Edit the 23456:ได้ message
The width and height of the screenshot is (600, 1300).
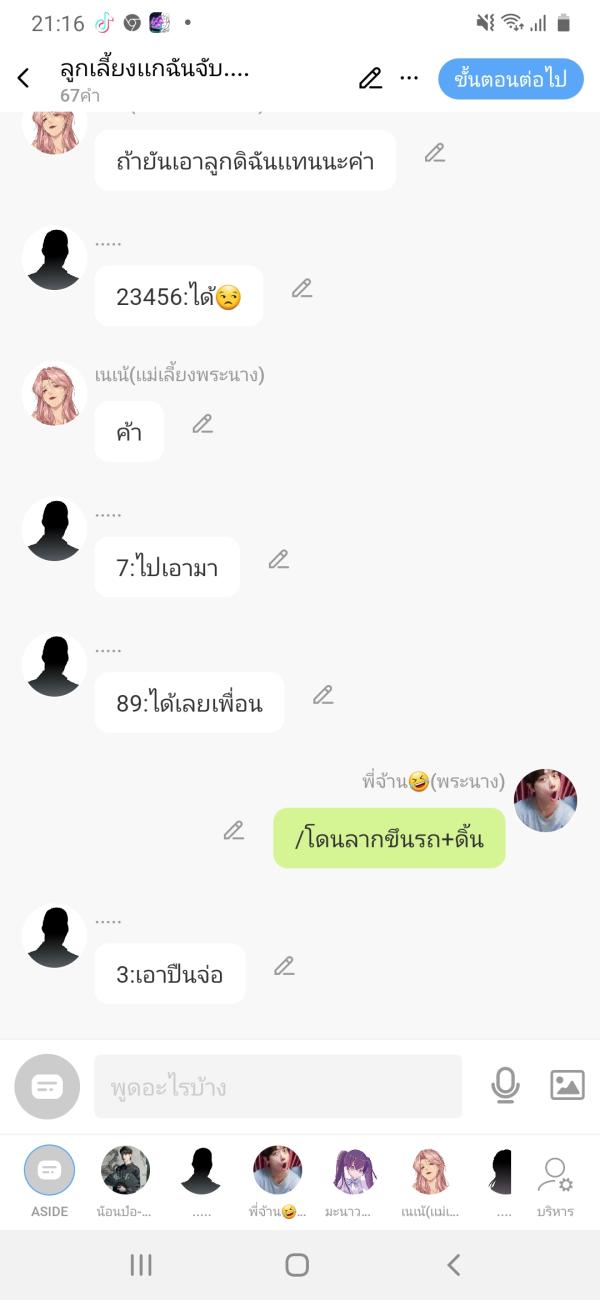[x=302, y=289]
